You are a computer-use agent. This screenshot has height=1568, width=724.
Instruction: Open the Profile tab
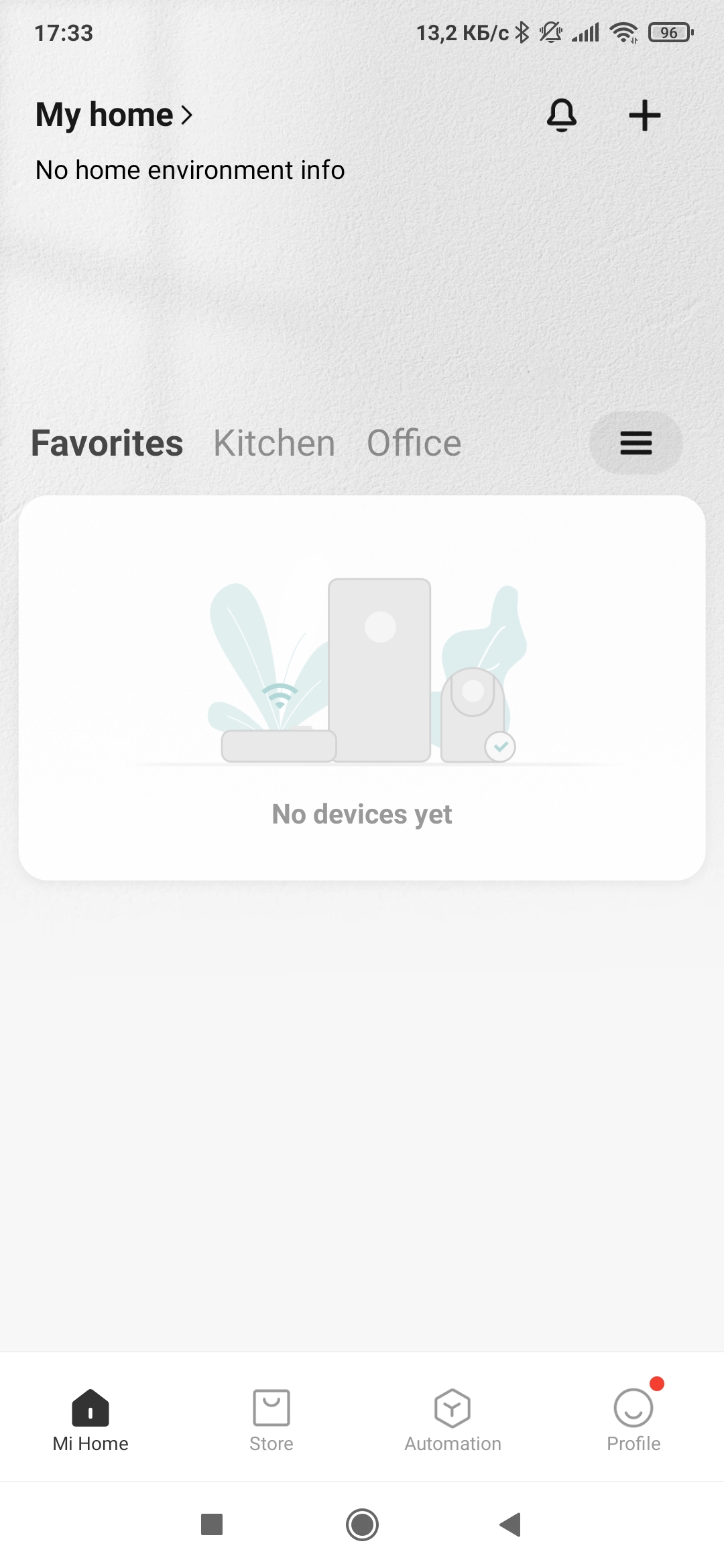tap(633, 1419)
